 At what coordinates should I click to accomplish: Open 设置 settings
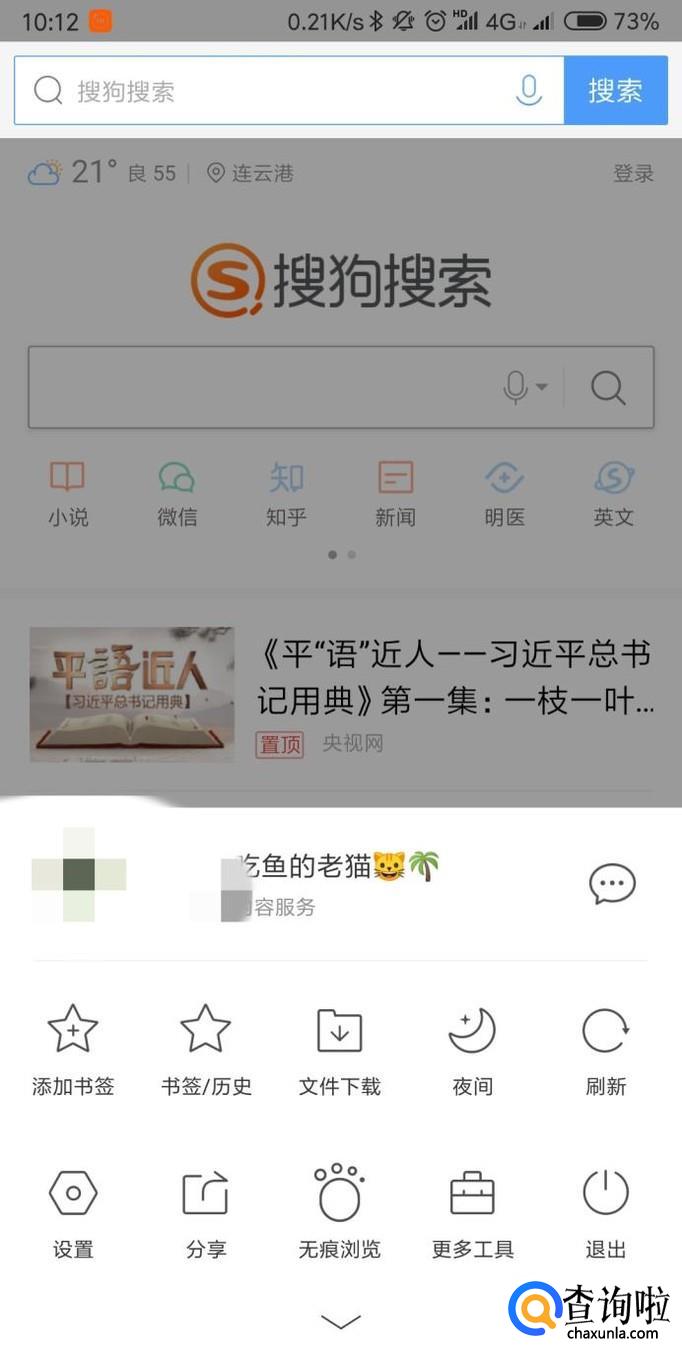[73, 1212]
